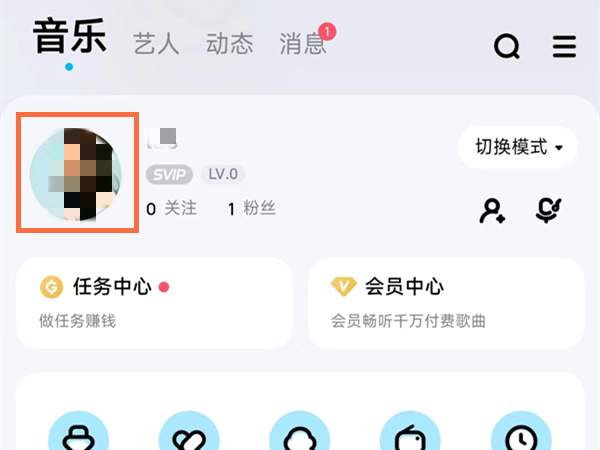The width and height of the screenshot is (600, 450).
Task: Tap the SVIP badge
Action: point(169,174)
